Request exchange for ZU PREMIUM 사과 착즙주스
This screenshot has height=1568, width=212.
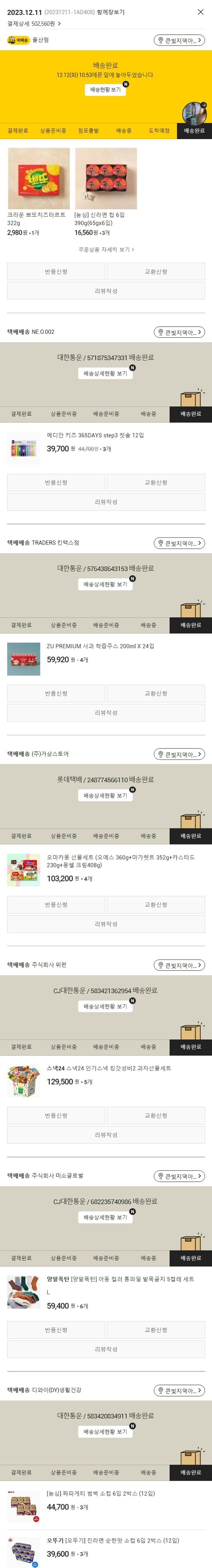tap(156, 693)
